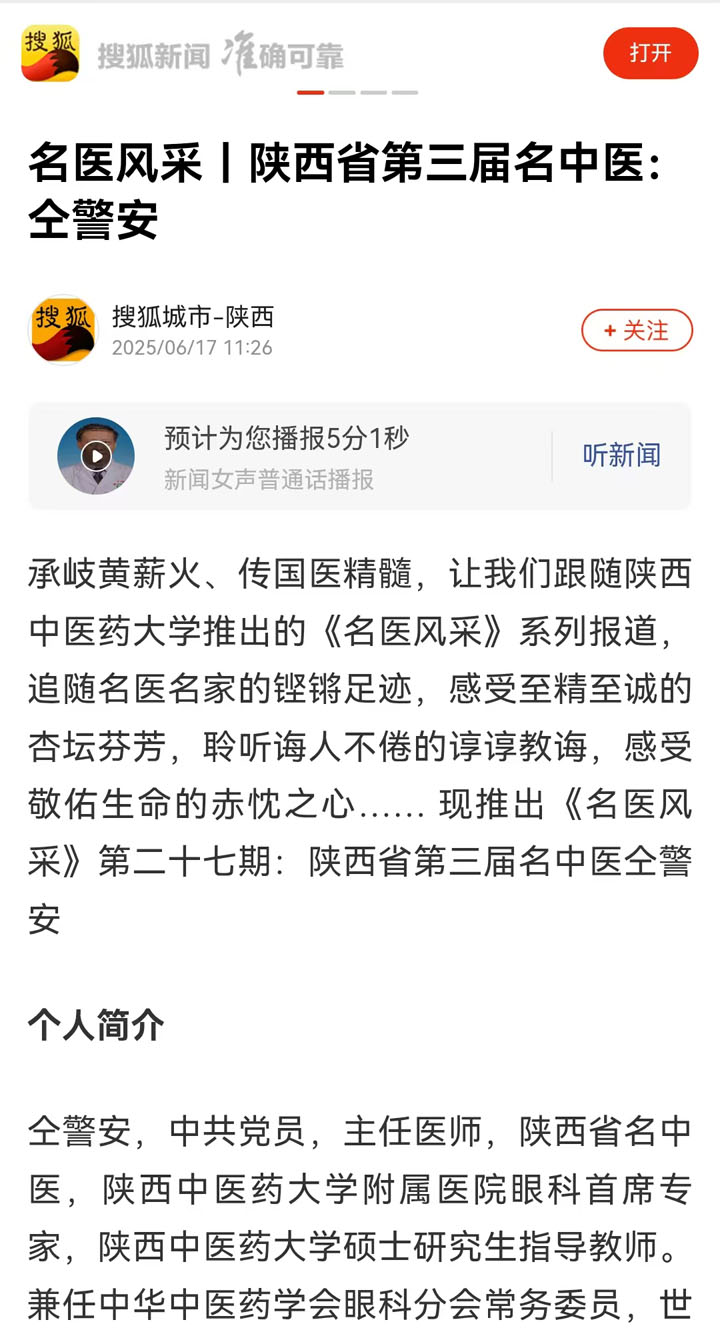The image size is (720, 1332).
Task: Tap the 搜狐新闻 banner at top
Action: pos(220,55)
